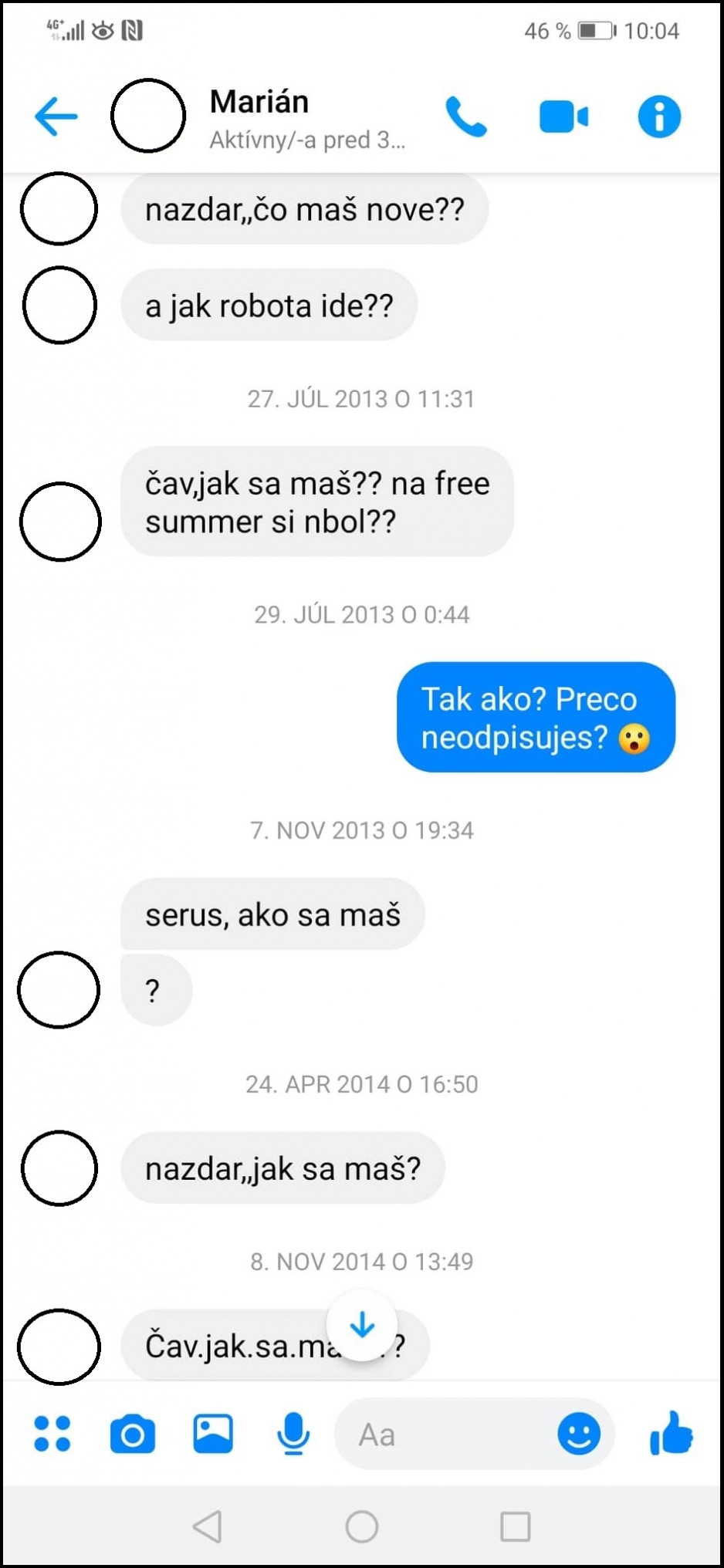This screenshot has height=1568, width=724.
Task: Open conversation info details
Action: 659,117
